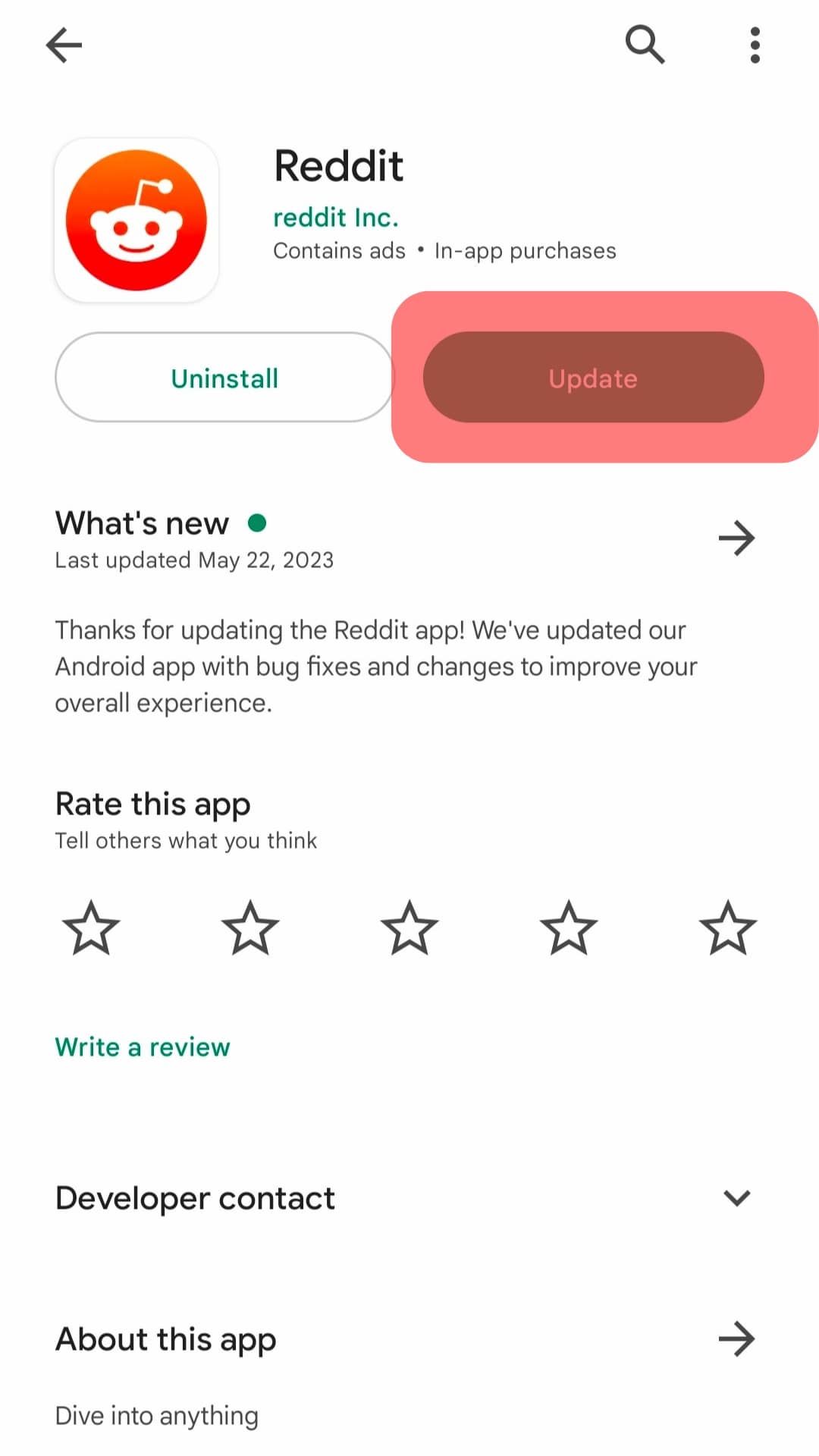The height and width of the screenshot is (1456, 819).
Task: Rate the app one star
Action: point(91,927)
